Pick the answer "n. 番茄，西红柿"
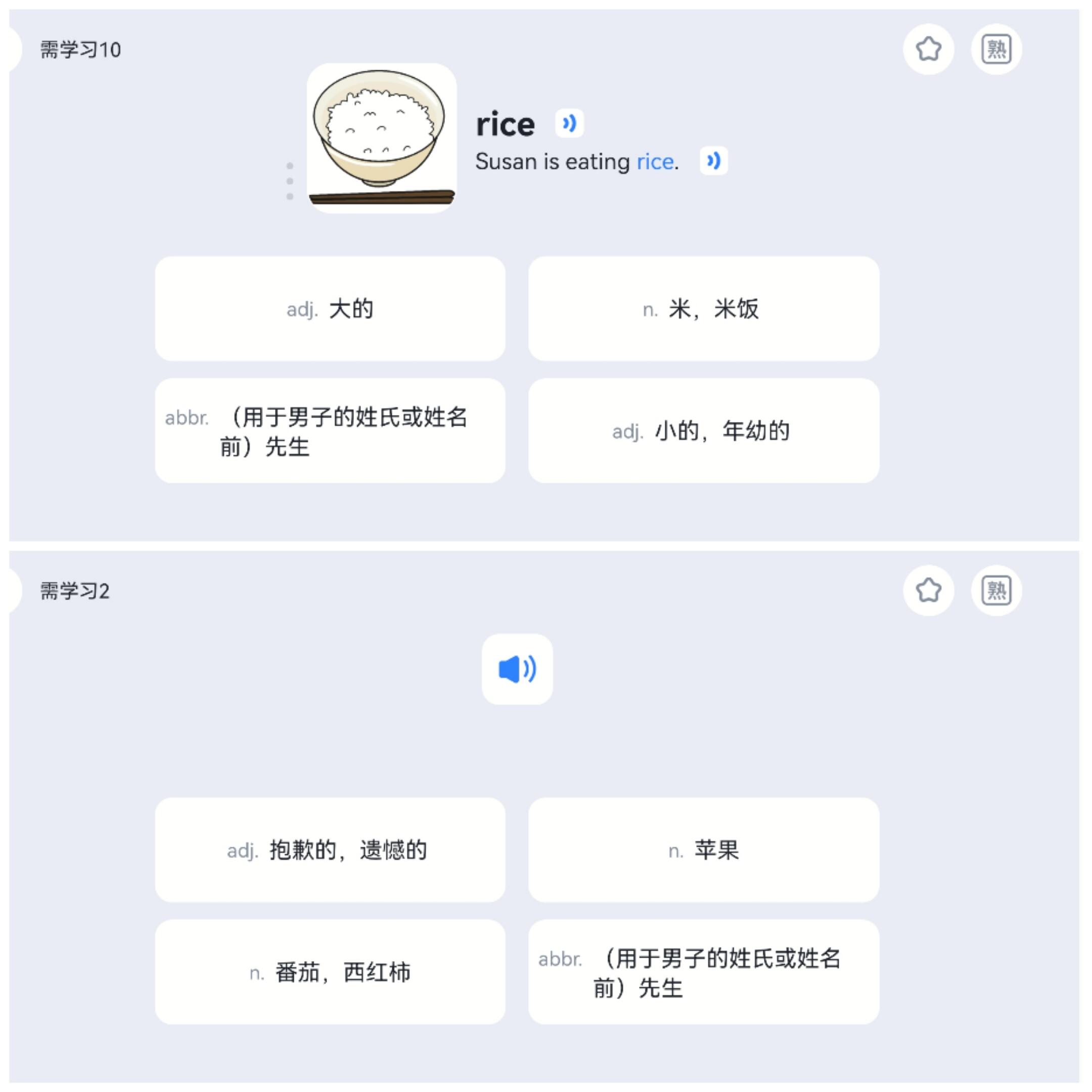 pos(330,972)
